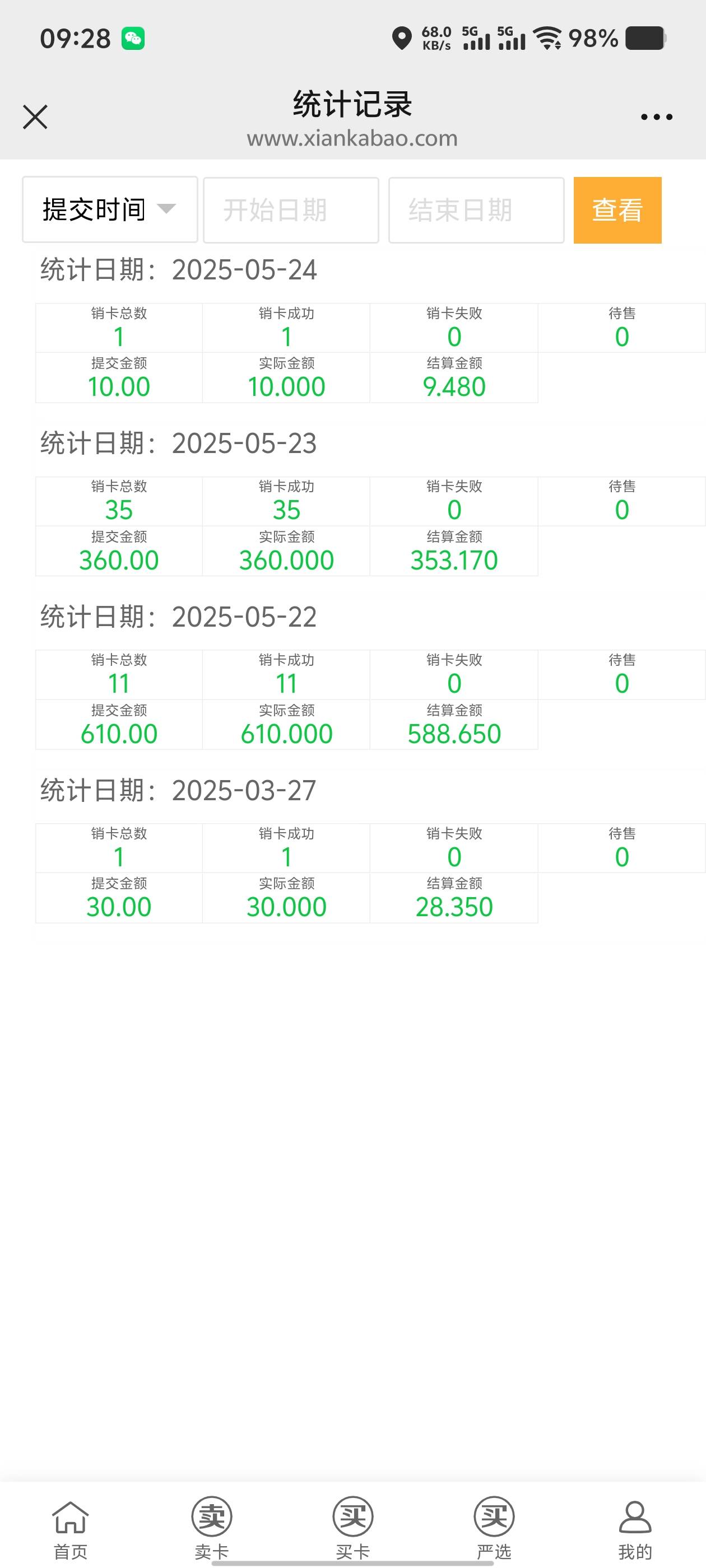Switch to the 卖卡 tab

click(x=211, y=1529)
